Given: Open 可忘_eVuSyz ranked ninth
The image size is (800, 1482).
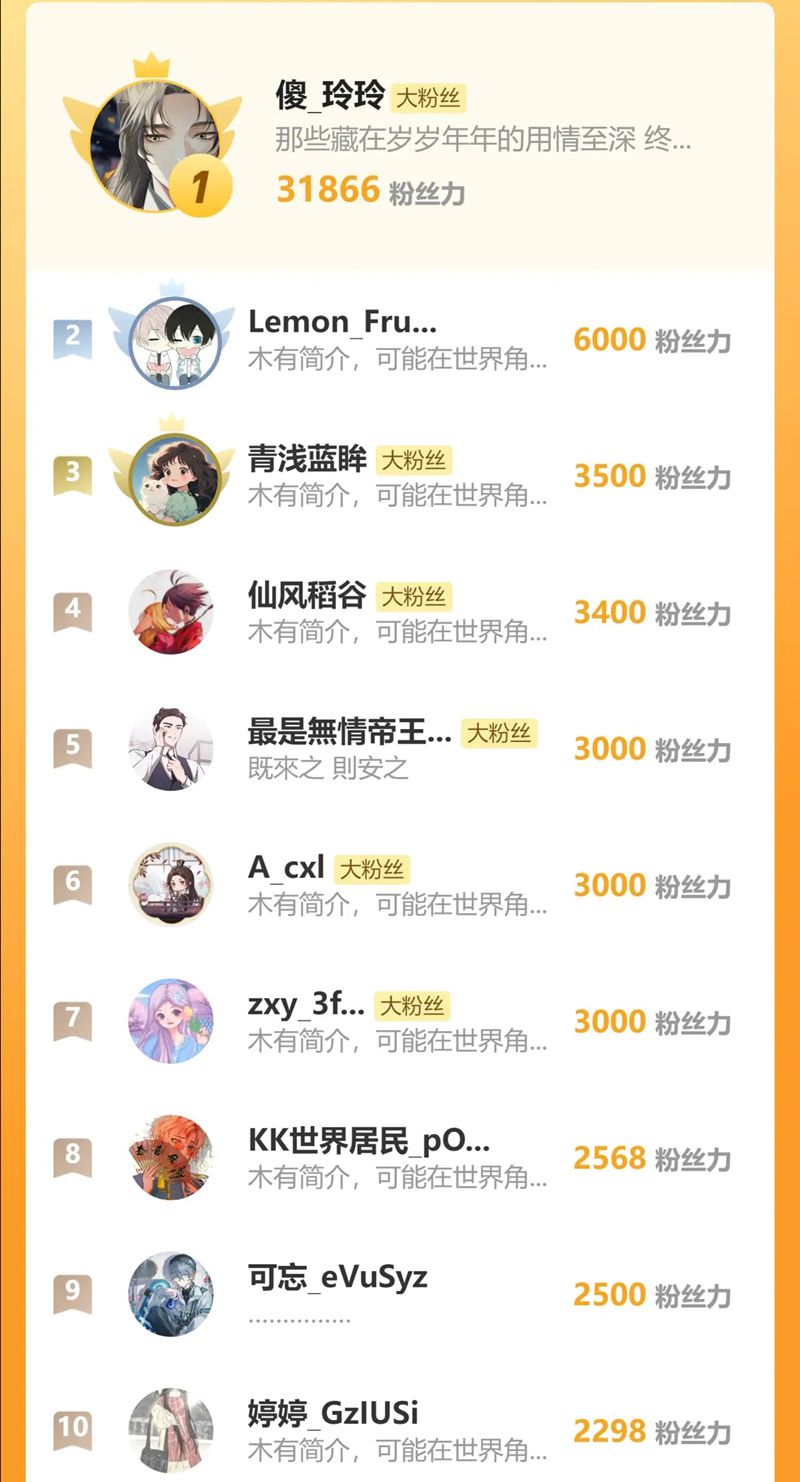Looking at the screenshot, I should [x=400, y=1294].
